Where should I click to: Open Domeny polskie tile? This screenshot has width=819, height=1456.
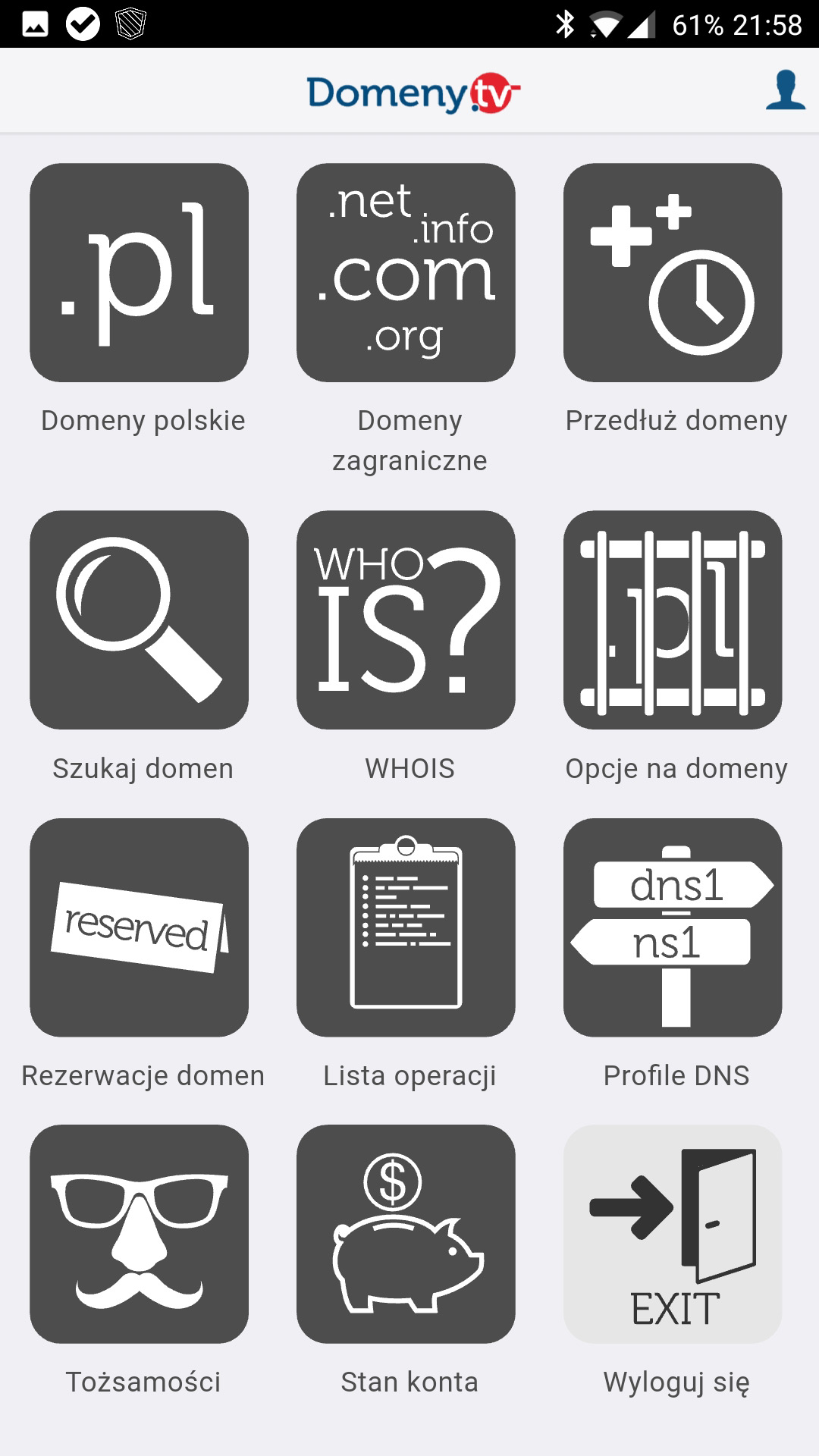click(140, 273)
